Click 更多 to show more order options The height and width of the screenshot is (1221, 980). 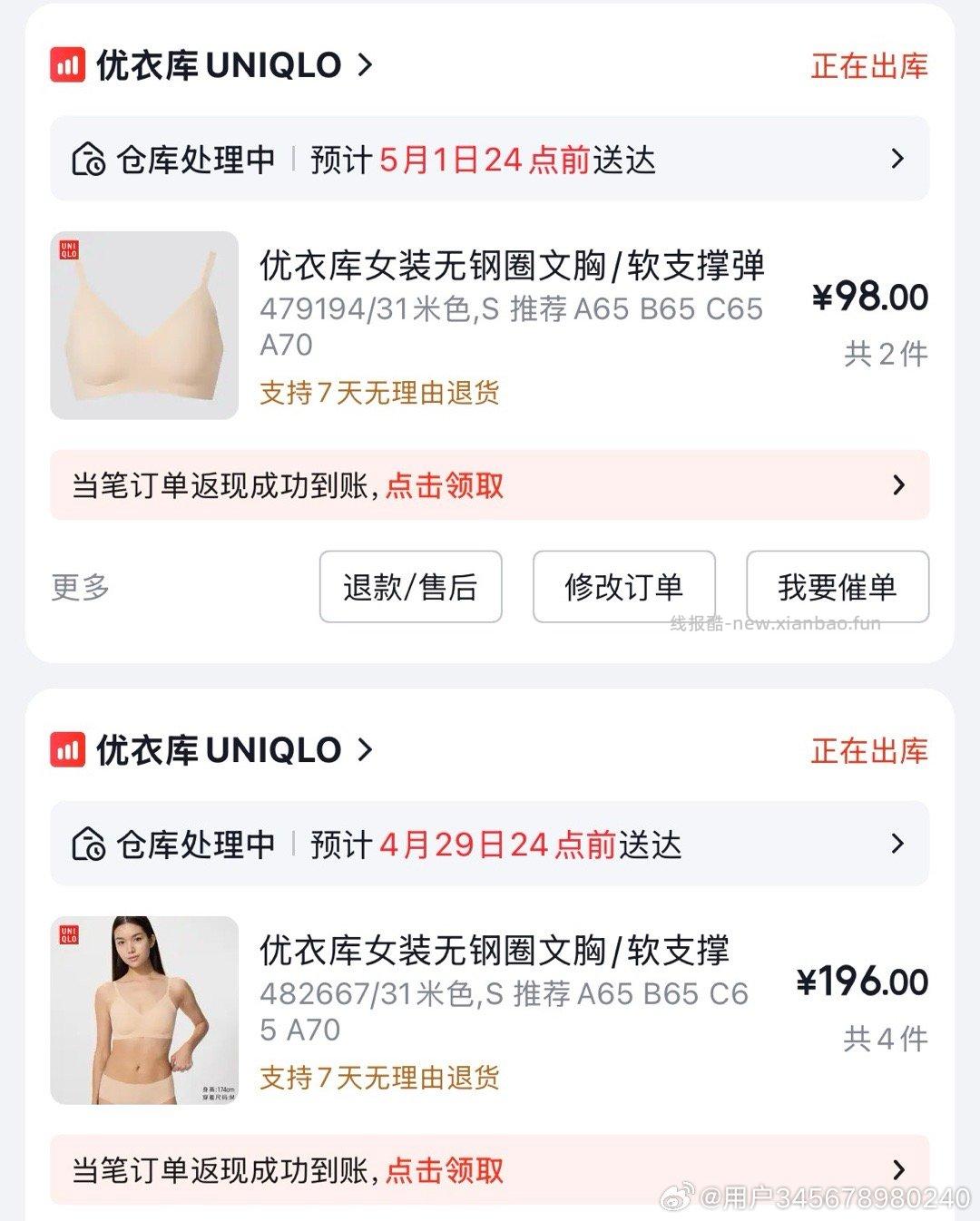tap(80, 588)
